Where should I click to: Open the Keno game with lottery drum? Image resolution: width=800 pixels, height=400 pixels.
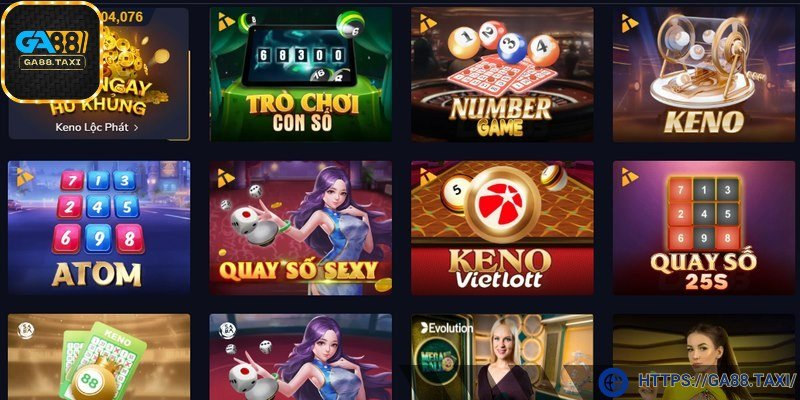[x=703, y=75]
